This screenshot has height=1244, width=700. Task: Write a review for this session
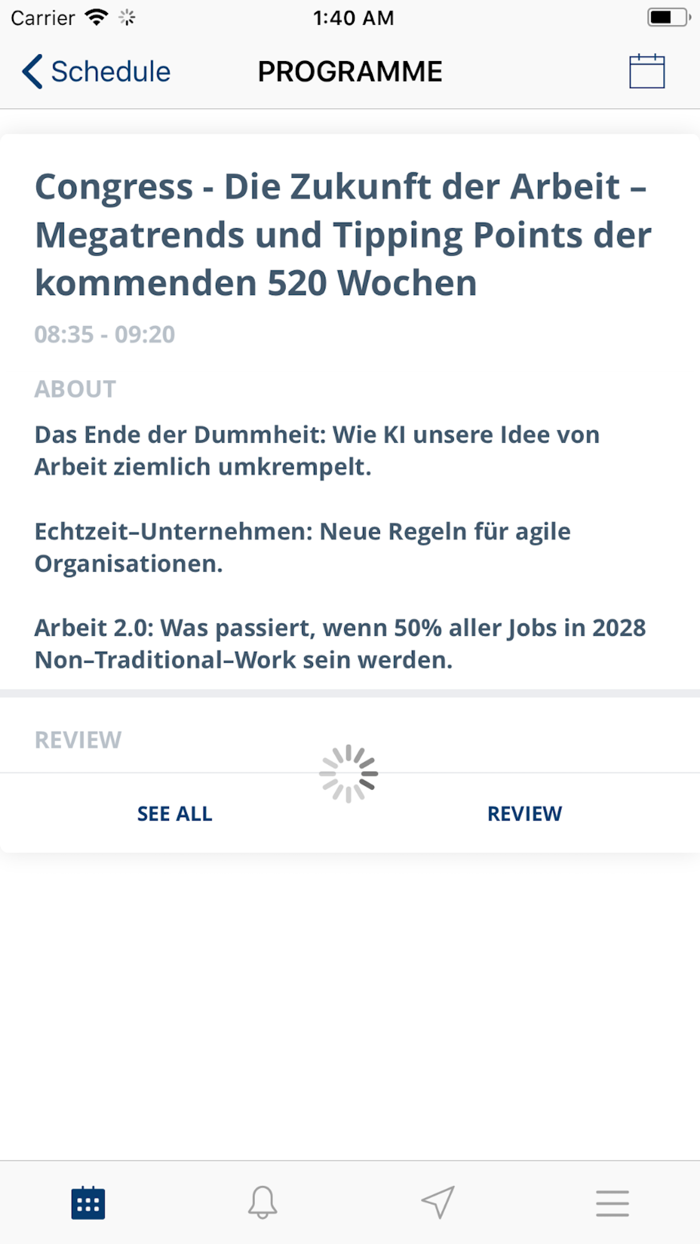(525, 814)
